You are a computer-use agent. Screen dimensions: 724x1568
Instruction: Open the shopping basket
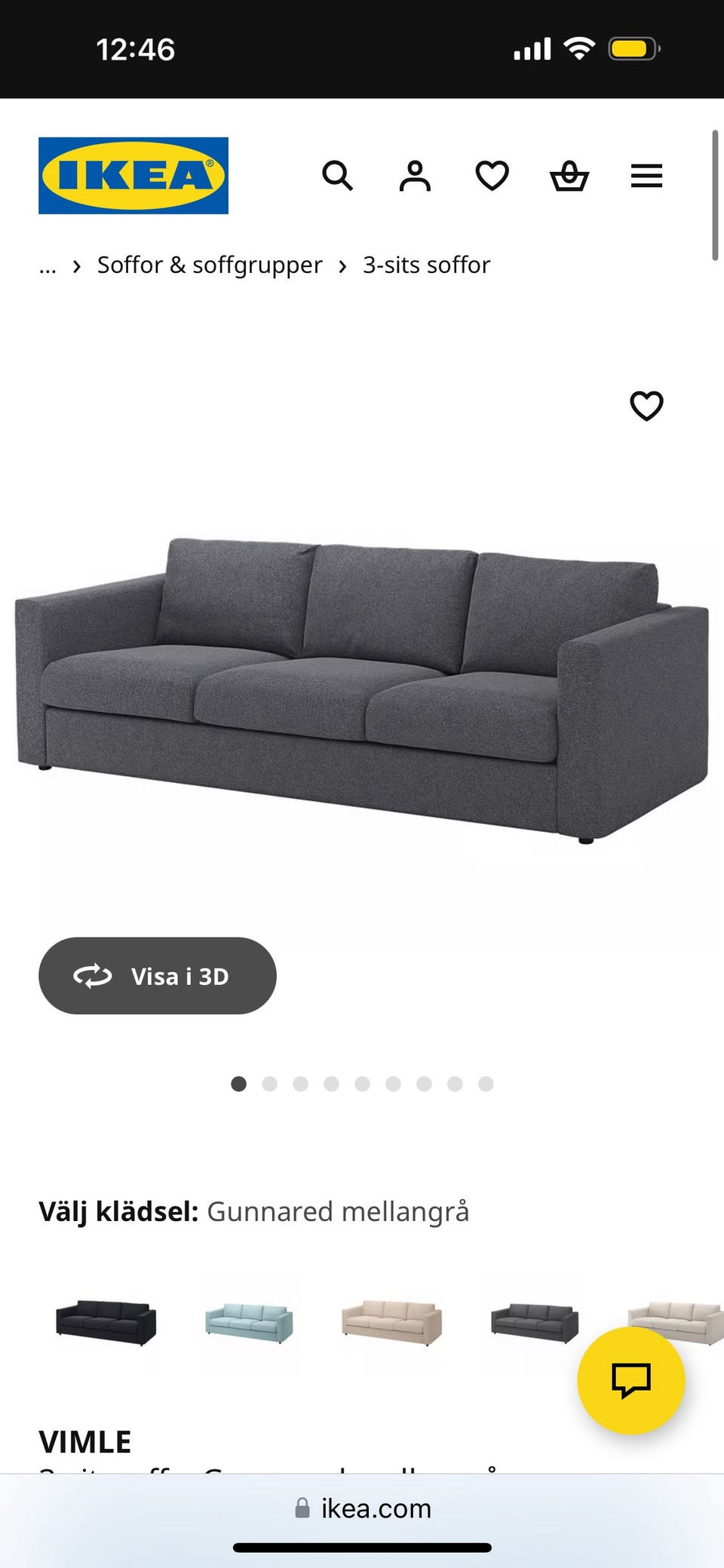(x=569, y=176)
